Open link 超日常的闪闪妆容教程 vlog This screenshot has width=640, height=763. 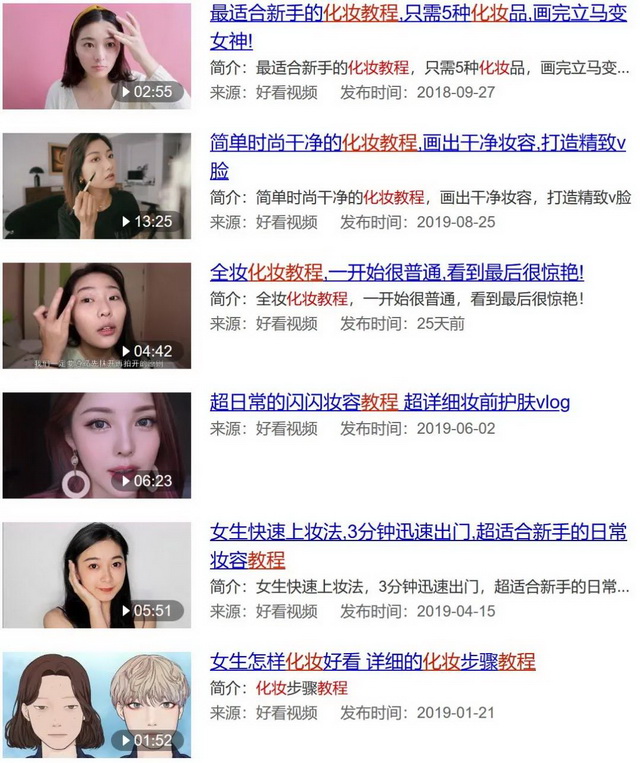[389, 402]
